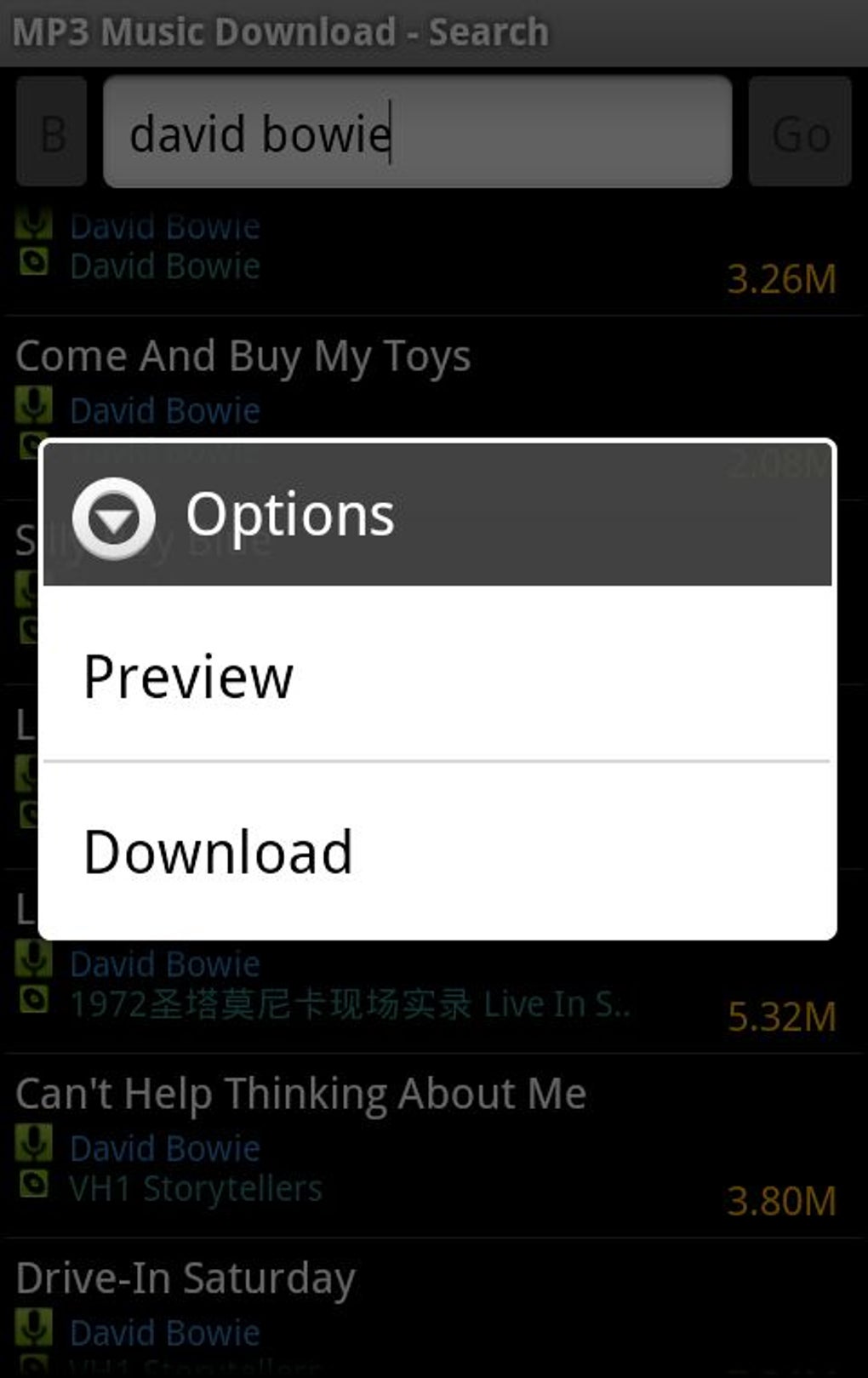The height and width of the screenshot is (1378, 868).
Task: Select Preview in the Options dialog
Action: pos(436,675)
